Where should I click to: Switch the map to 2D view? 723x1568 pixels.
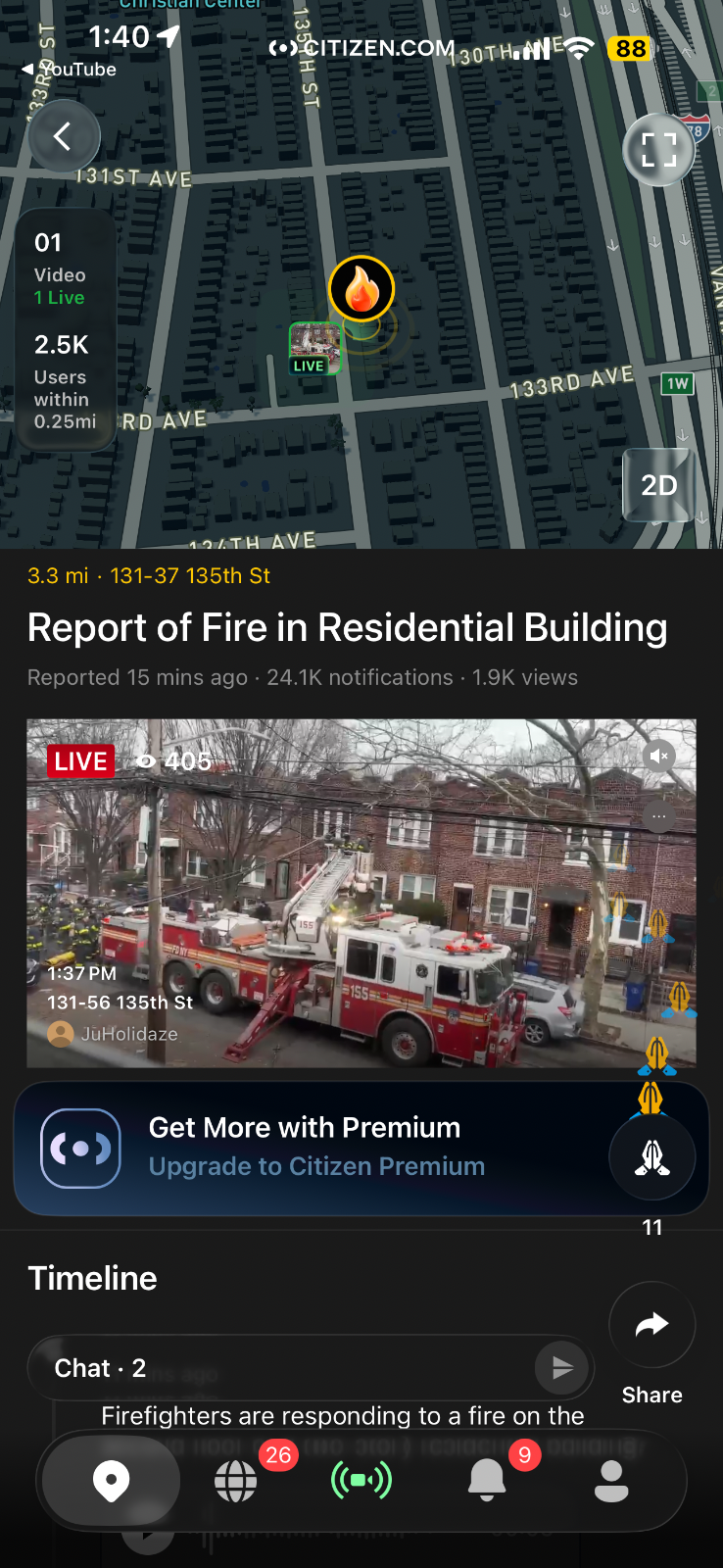(659, 485)
